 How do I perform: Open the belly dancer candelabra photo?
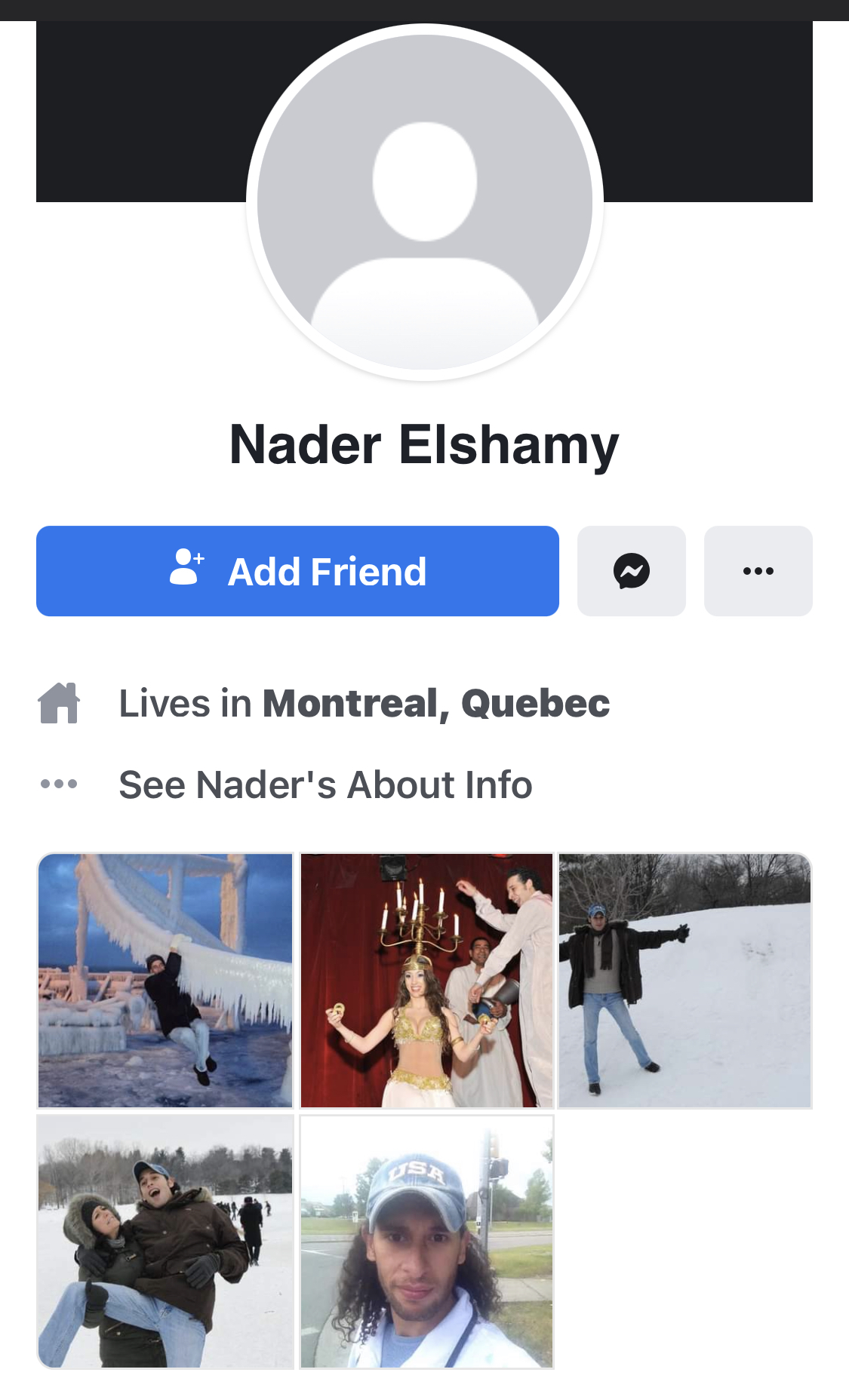[426, 981]
